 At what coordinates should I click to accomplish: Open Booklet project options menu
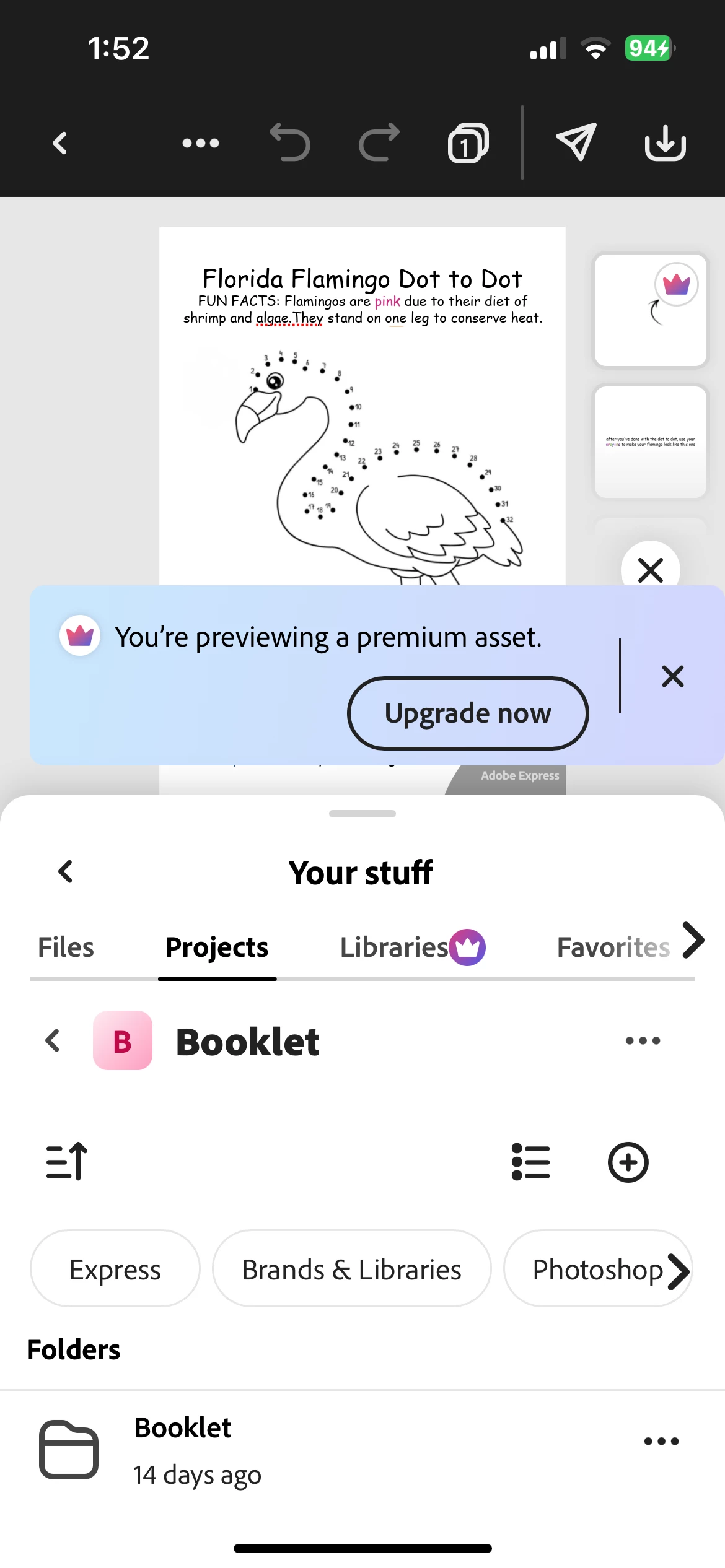[x=643, y=1040]
